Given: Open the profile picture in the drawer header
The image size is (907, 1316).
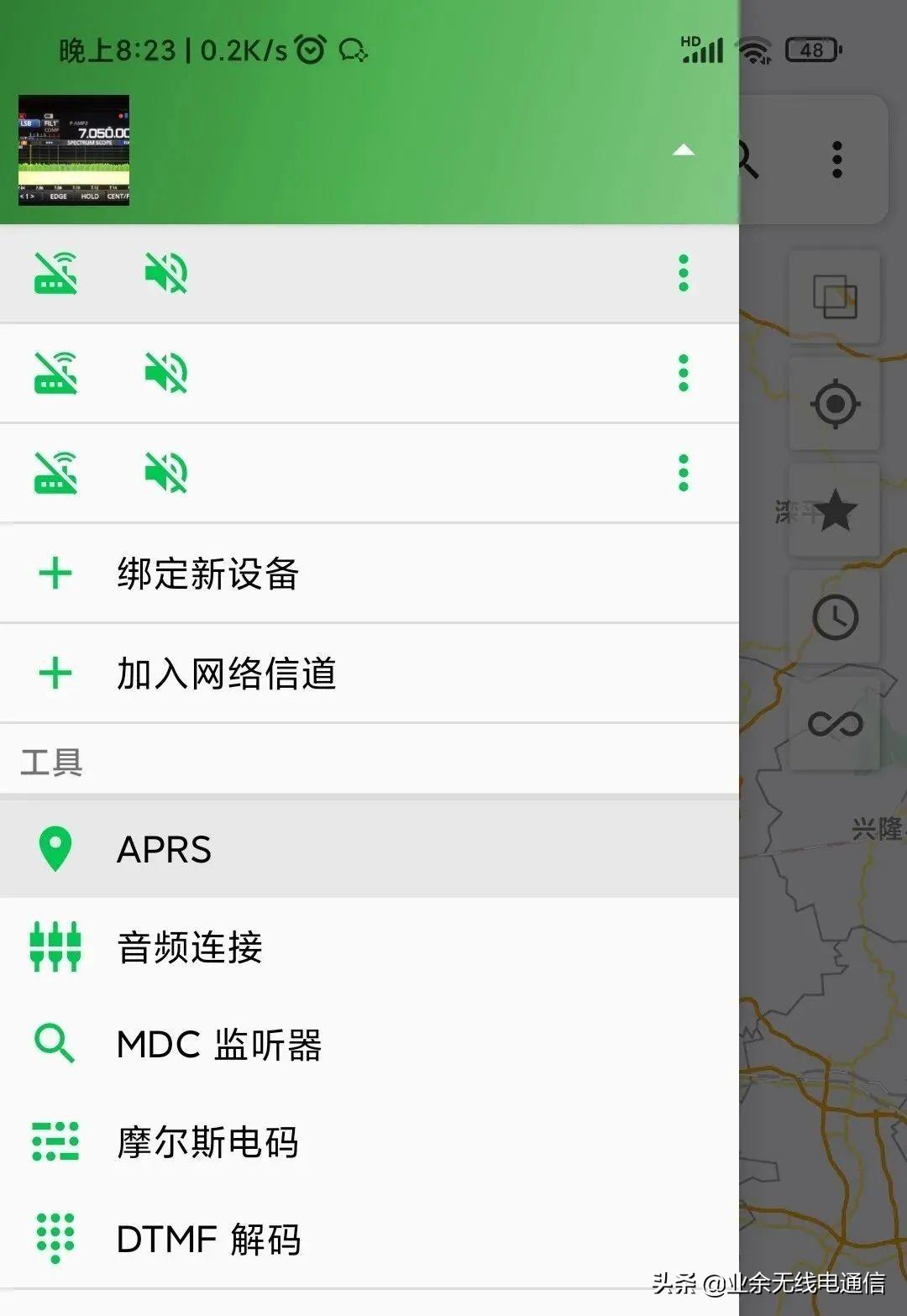Looking at the screenshot, I should point(74,150).
